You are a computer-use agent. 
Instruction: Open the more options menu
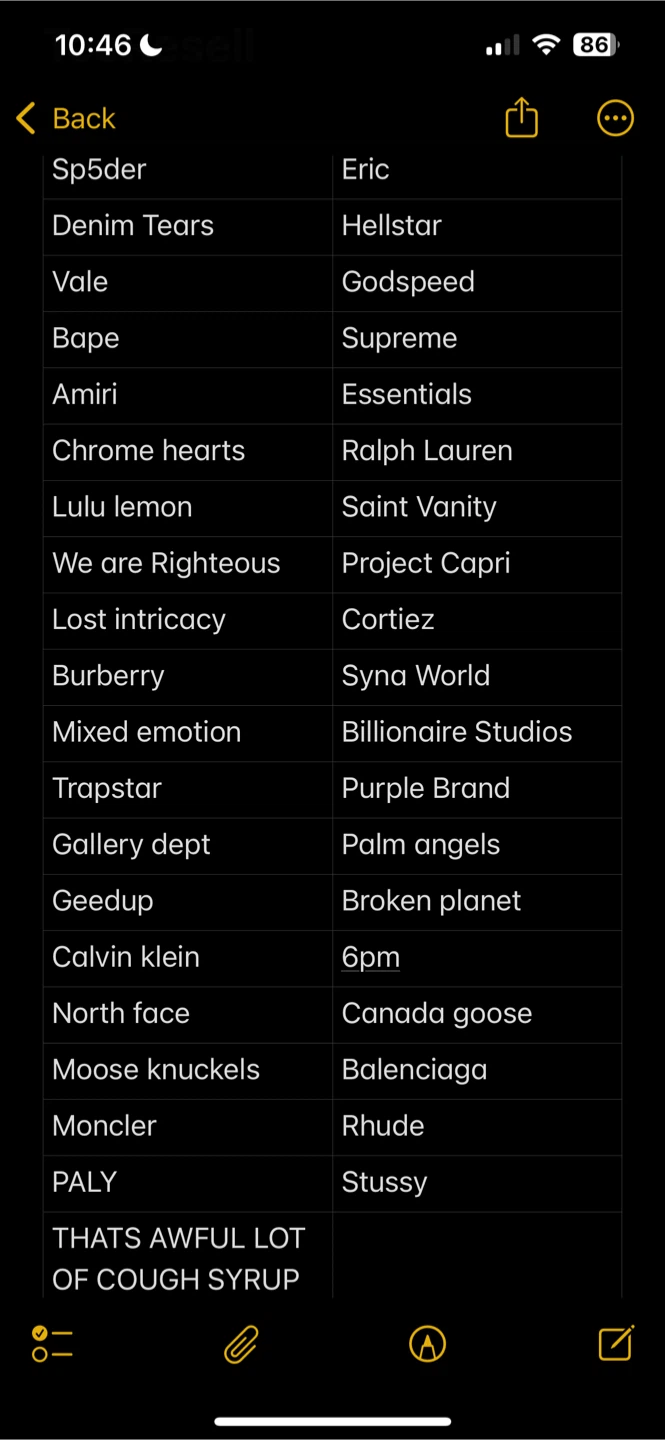click(615, 118)
